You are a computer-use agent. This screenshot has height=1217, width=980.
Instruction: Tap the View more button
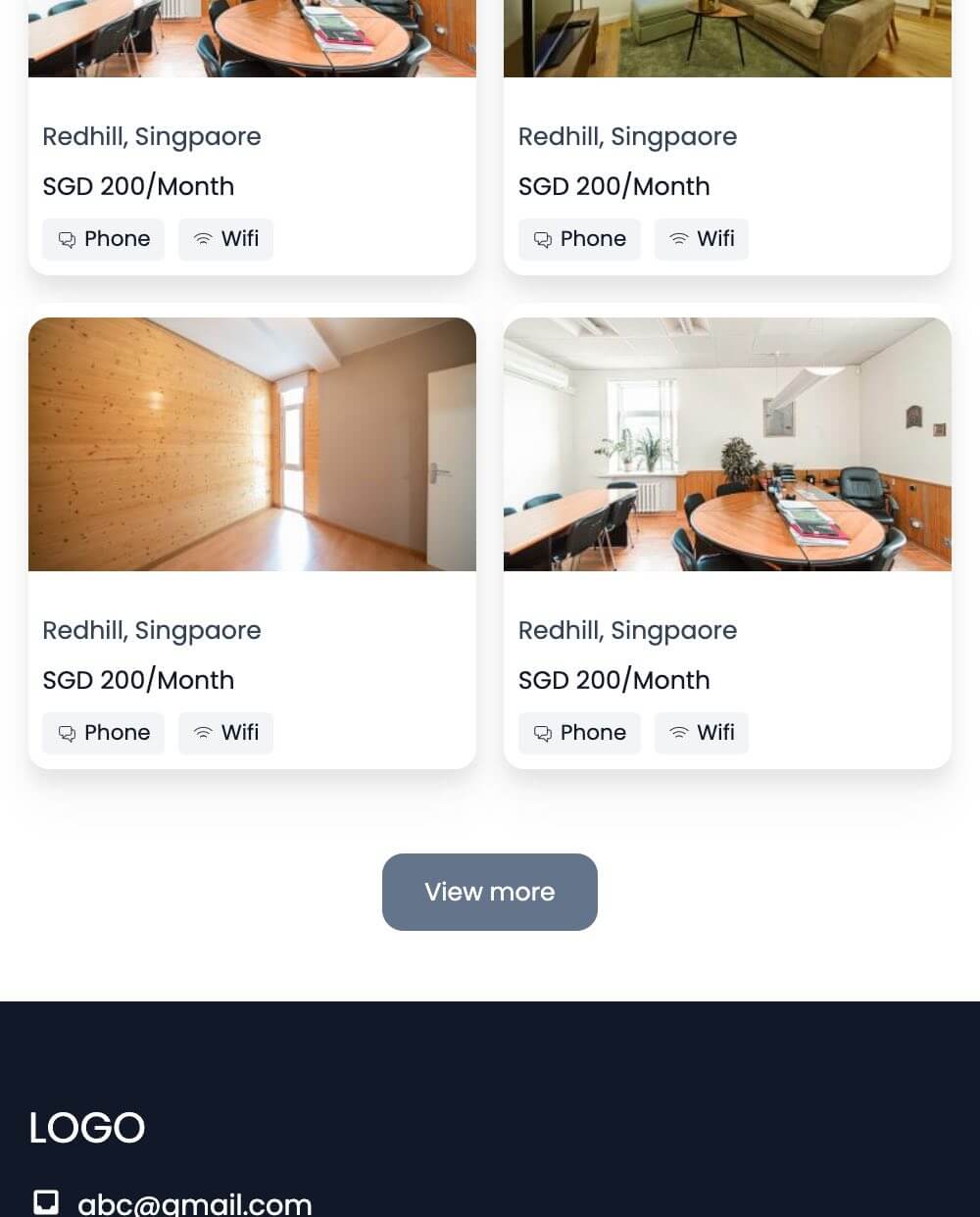[x=489, y=892]
